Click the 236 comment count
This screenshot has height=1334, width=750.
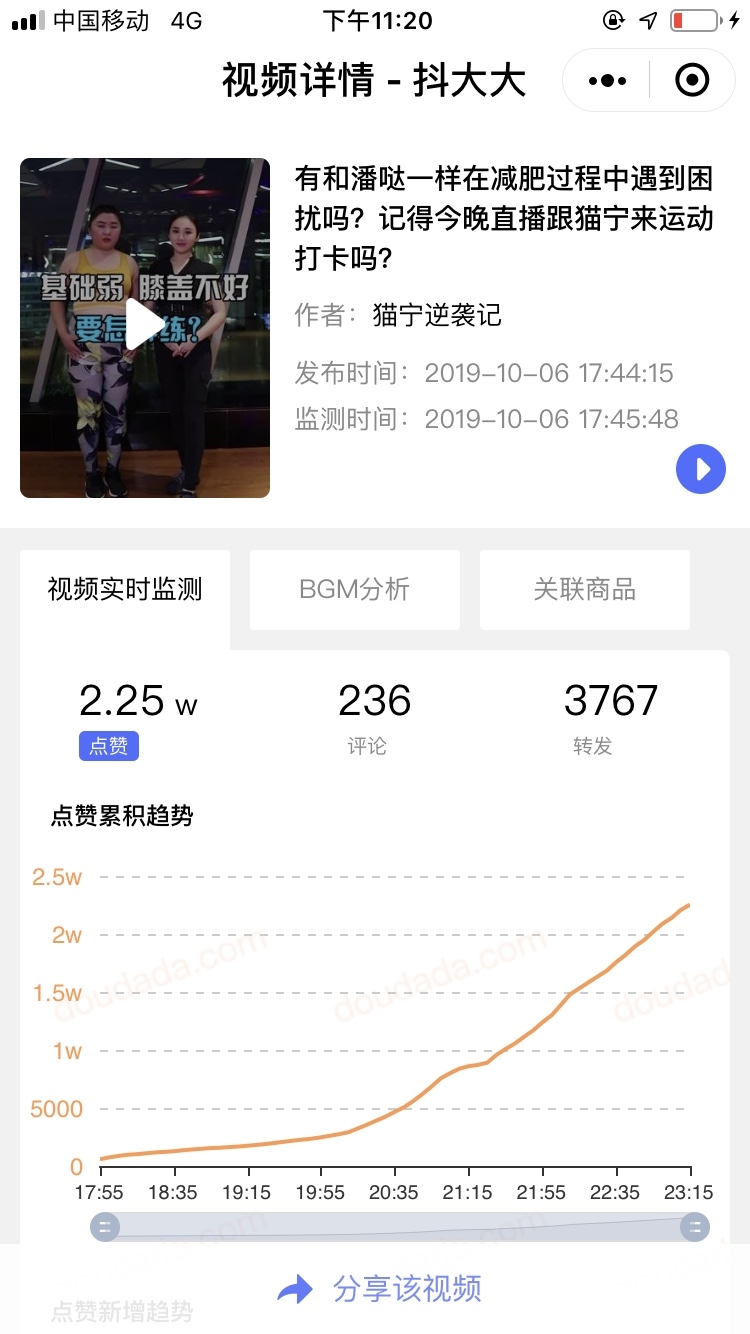(374, 700)
